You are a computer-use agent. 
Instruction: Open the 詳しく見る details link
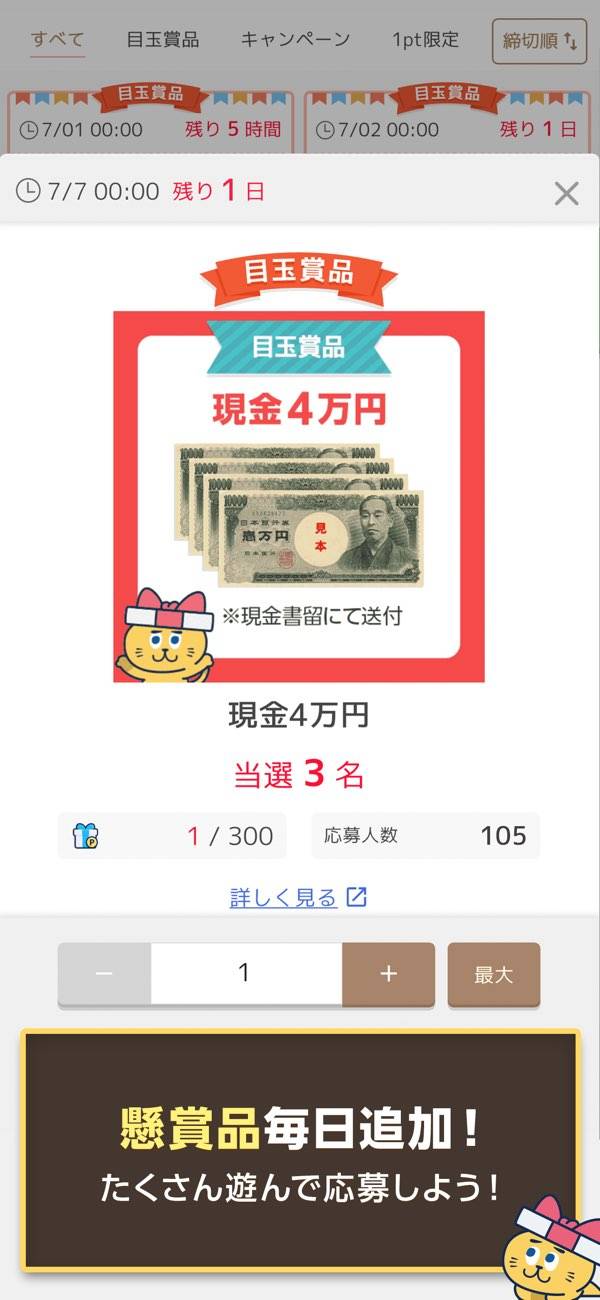[x=298, y=897]
